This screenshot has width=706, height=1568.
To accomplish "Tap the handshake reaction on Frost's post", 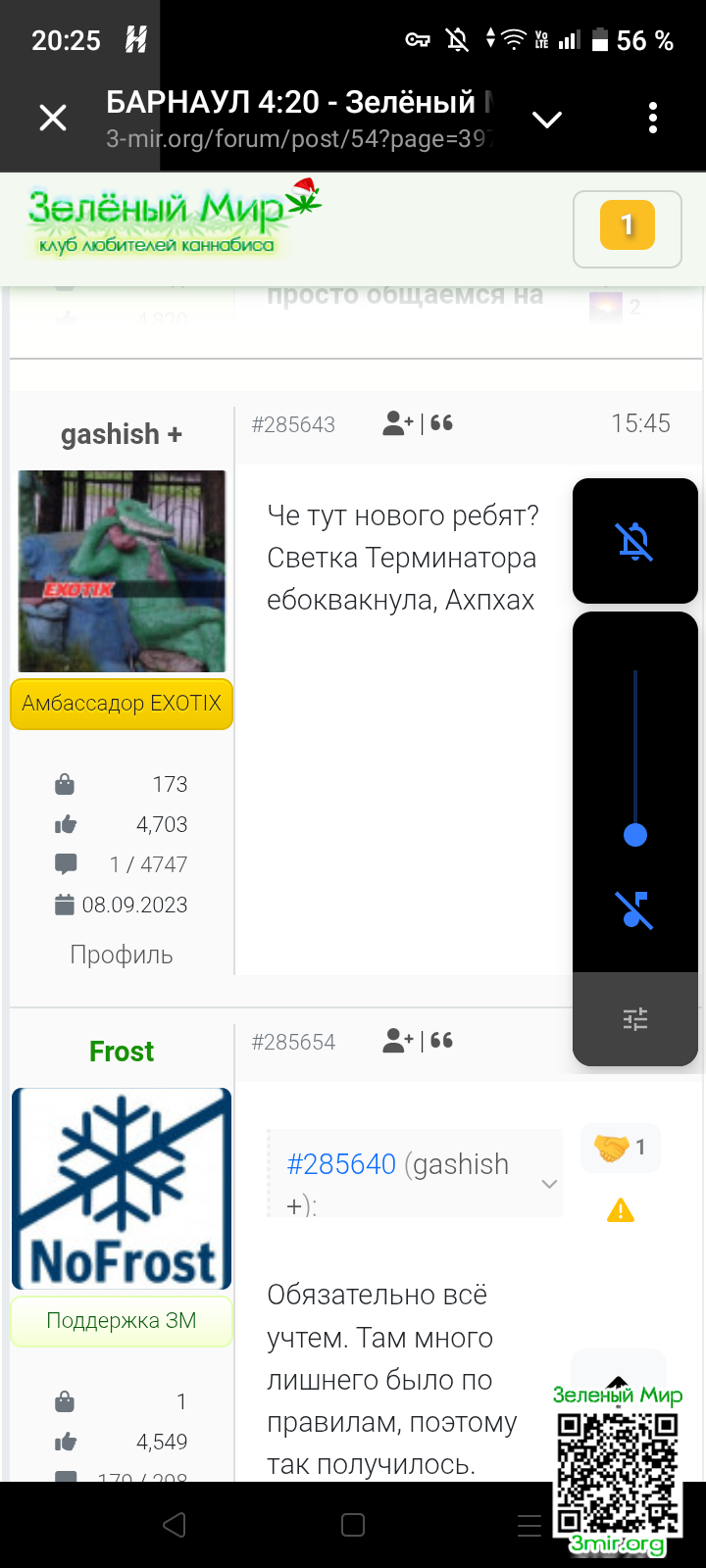I will pos(620,1148).
